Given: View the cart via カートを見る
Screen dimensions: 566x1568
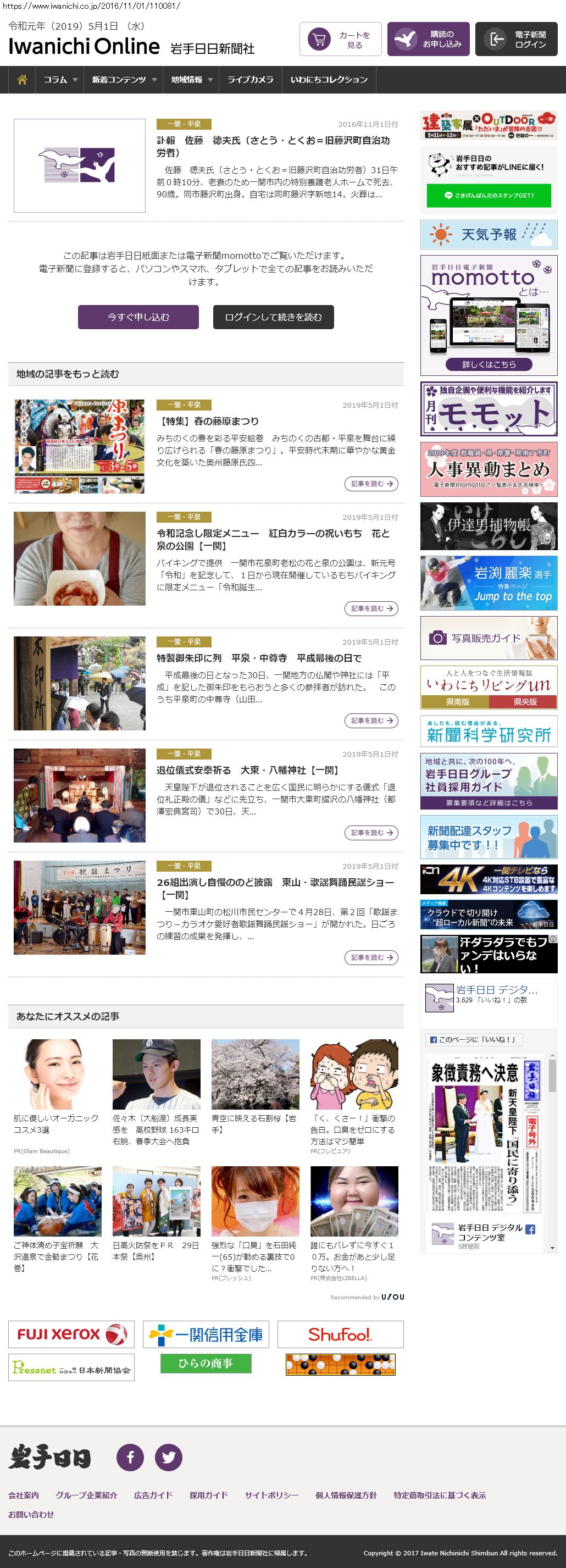Looking at the screenshot, I should [x=340, y=40].
